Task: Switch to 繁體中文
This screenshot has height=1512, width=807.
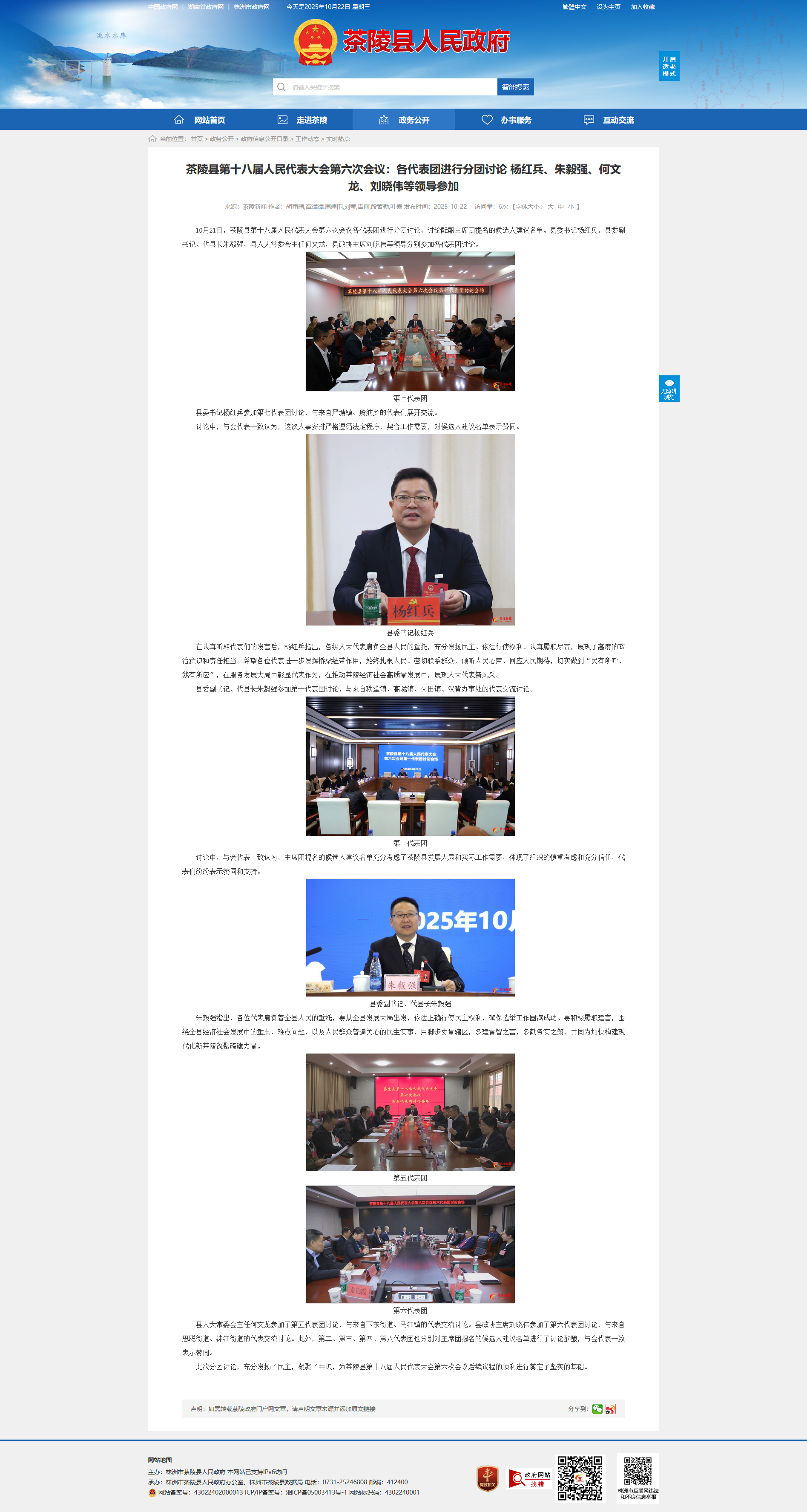Action: [574, 7]
